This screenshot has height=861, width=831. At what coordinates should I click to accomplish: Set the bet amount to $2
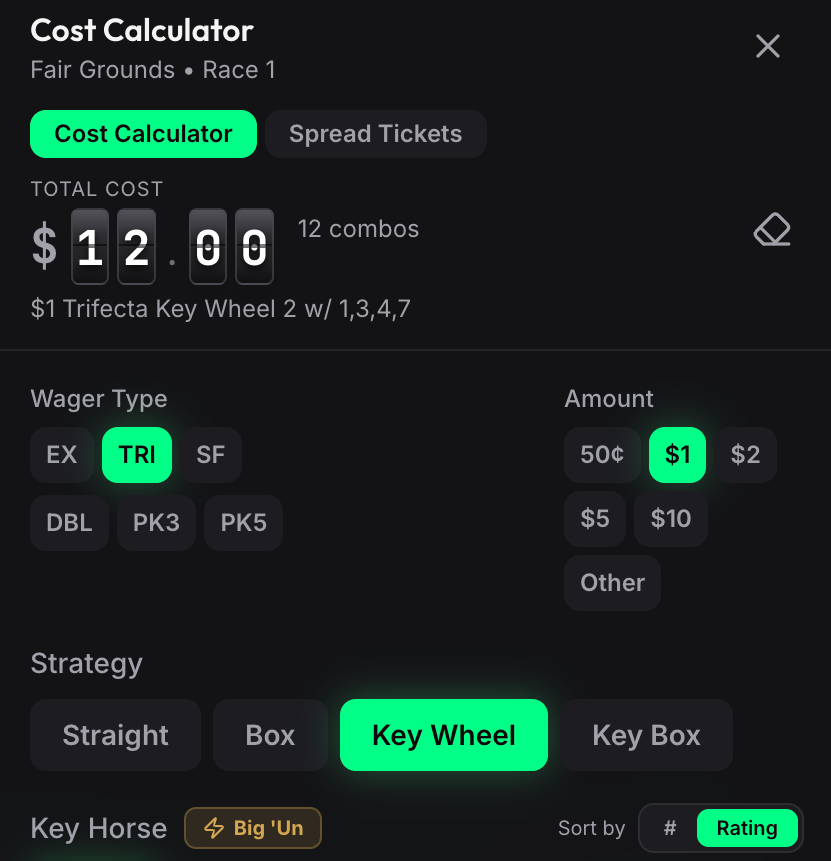745,455
